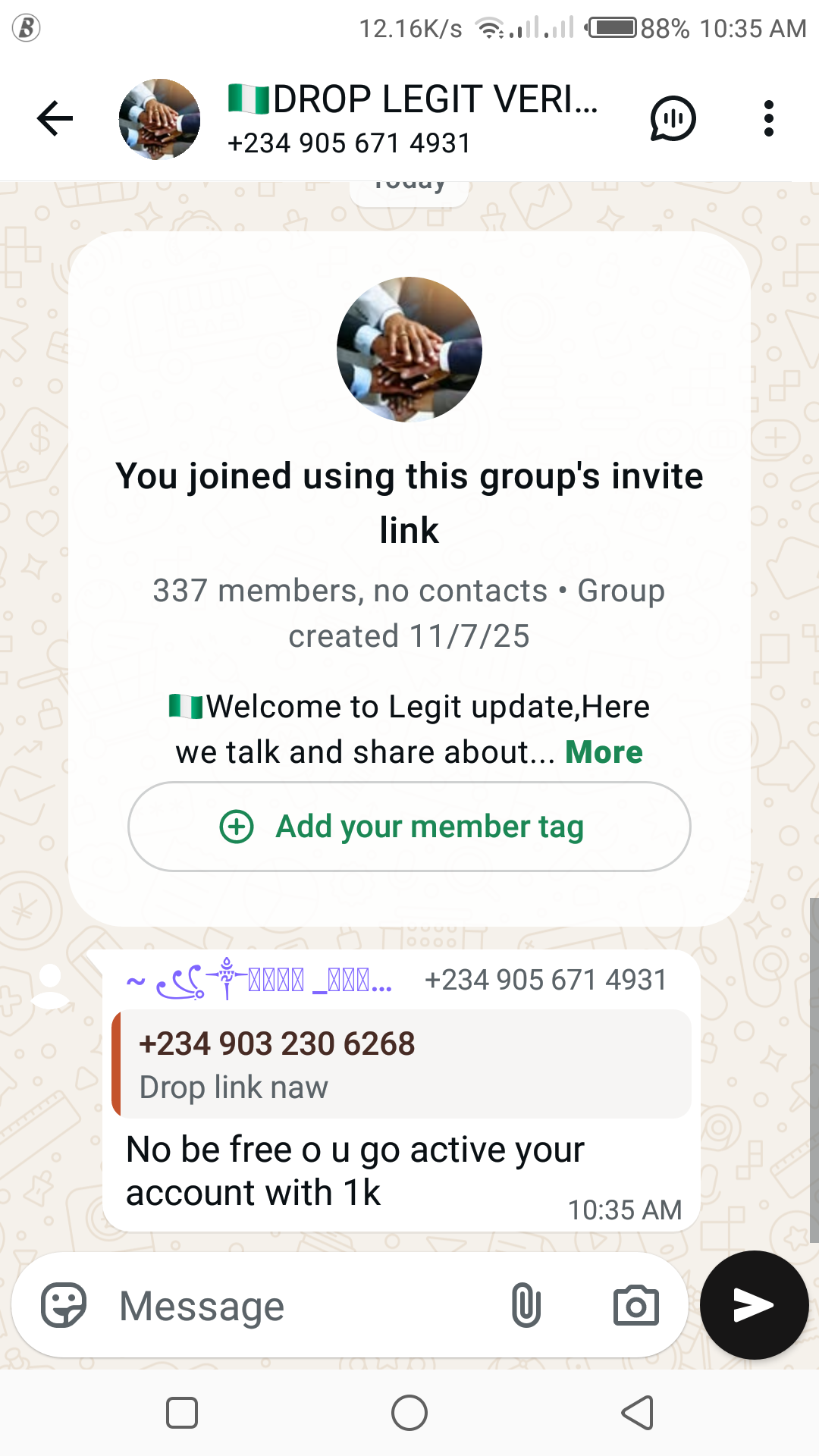
Task: Open recent apps from navigation bar
Action: [182, 1413]
